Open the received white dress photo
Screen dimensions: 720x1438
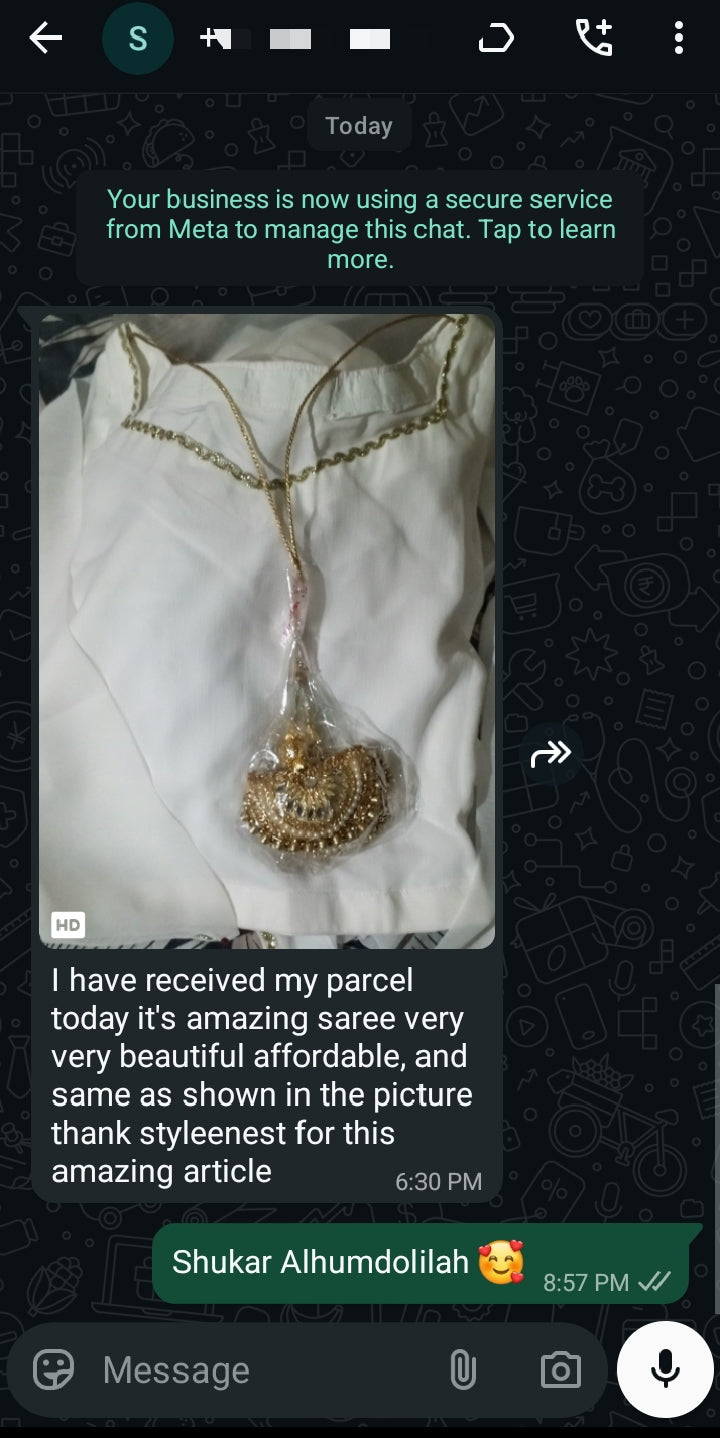tap(267, 630)
